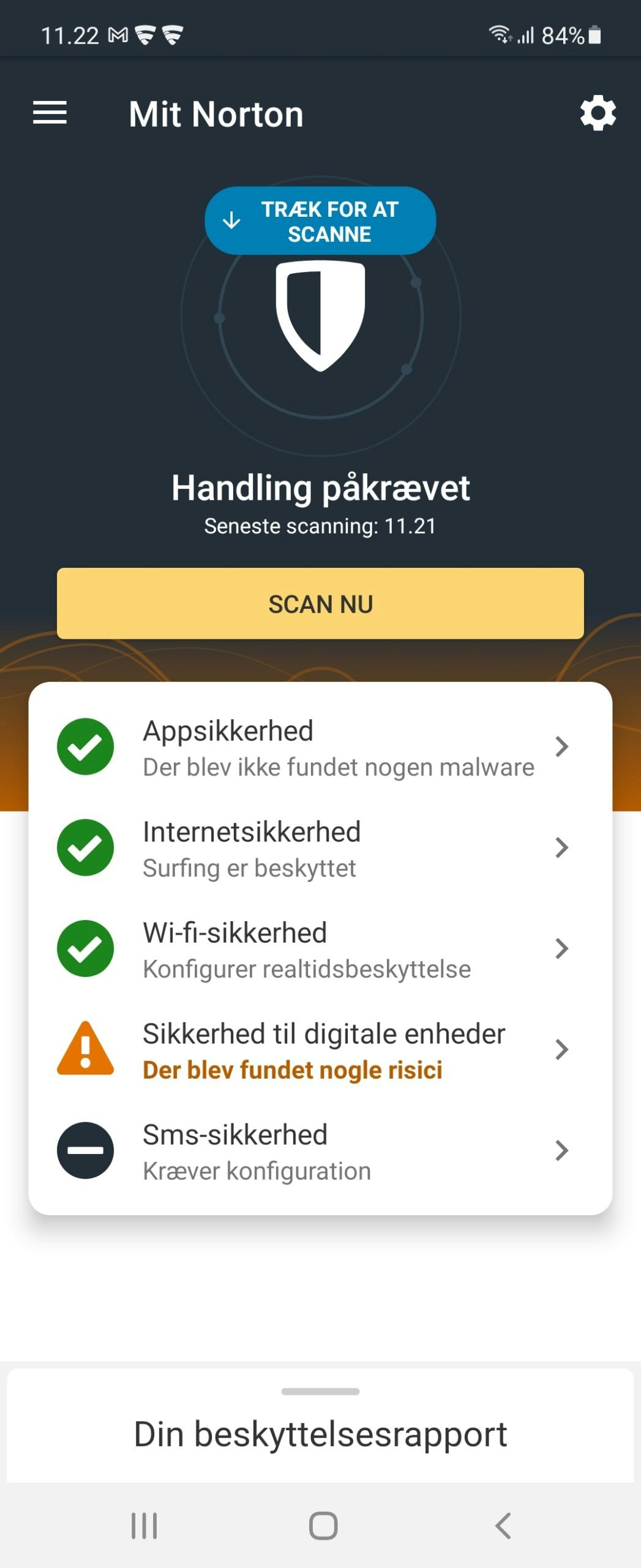
Task: Open the navigation hamburger menu
Action: click(50, 113)
